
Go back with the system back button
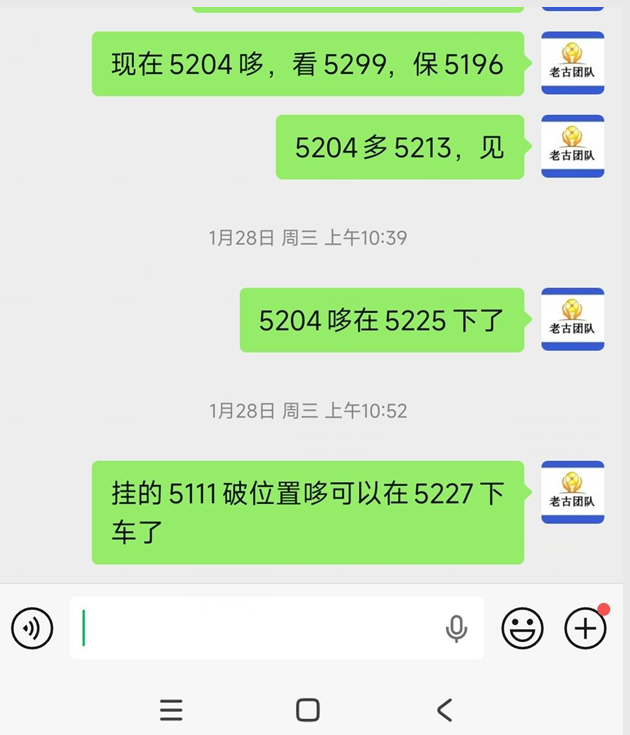(445, 710)
